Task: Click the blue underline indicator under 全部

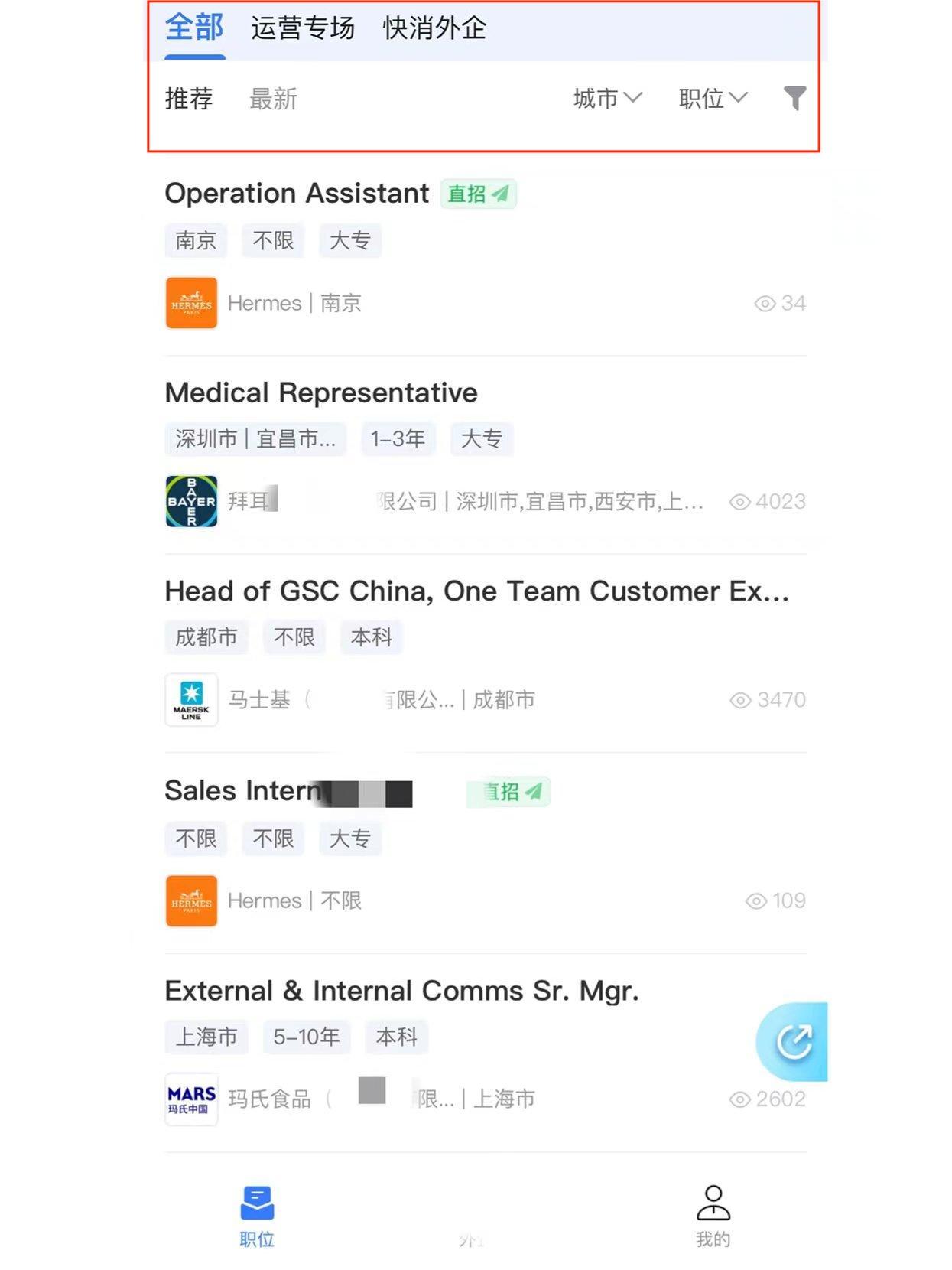Action: pyautogui.click(x=193, y=57)
